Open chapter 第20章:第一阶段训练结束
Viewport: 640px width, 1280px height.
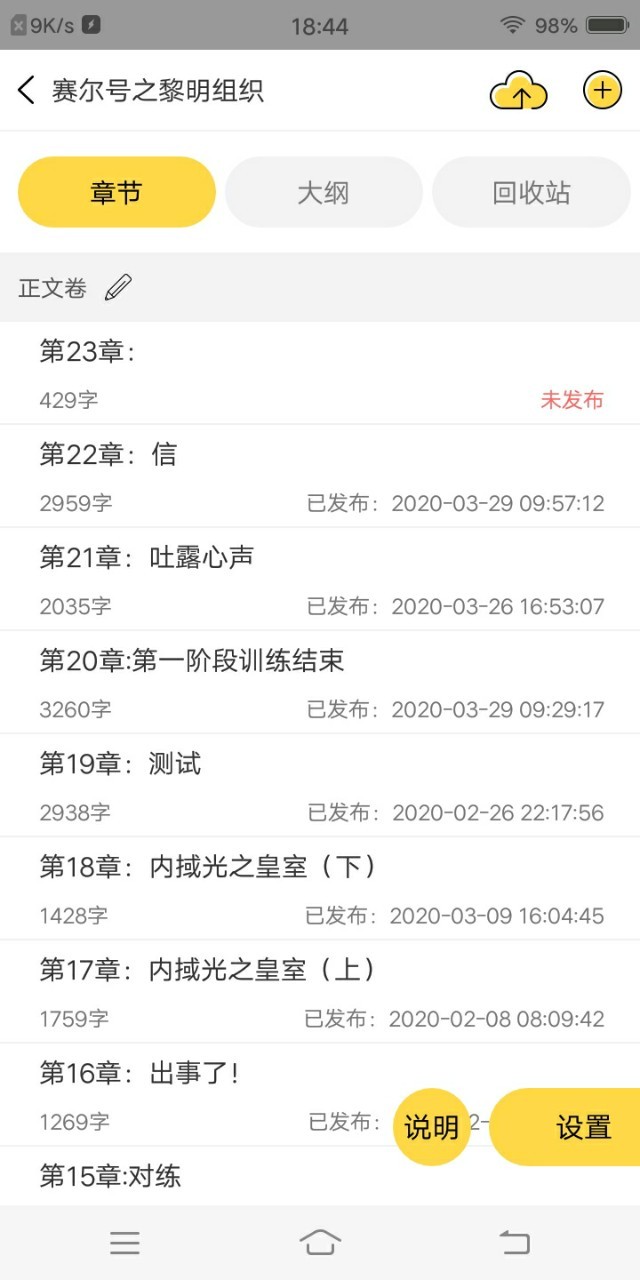[320, 682]
